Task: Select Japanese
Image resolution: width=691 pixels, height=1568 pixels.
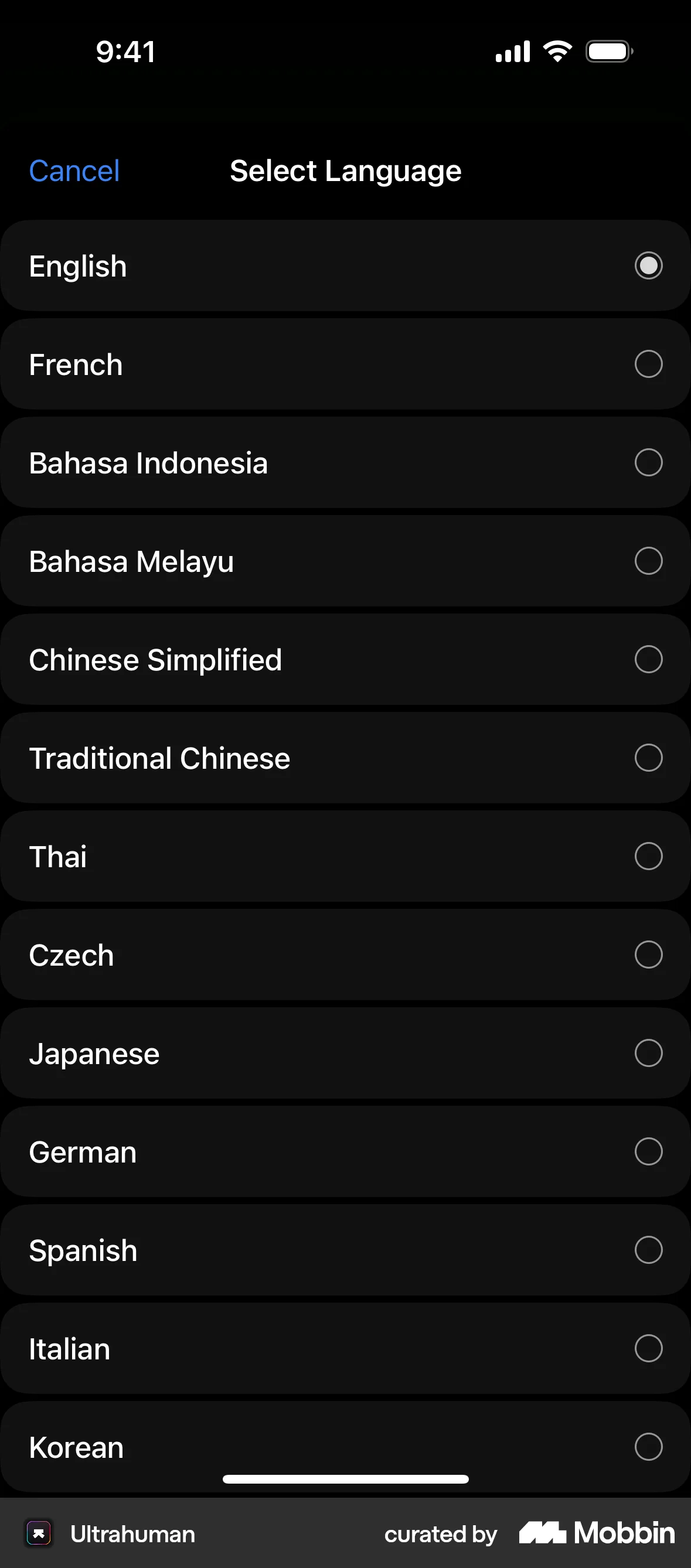Action: click(x=648, y=1052)
